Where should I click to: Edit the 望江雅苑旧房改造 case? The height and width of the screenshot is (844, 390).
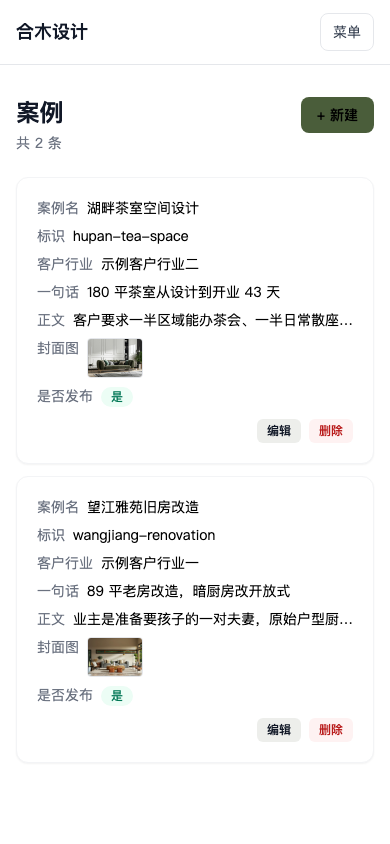click(279, 730)
